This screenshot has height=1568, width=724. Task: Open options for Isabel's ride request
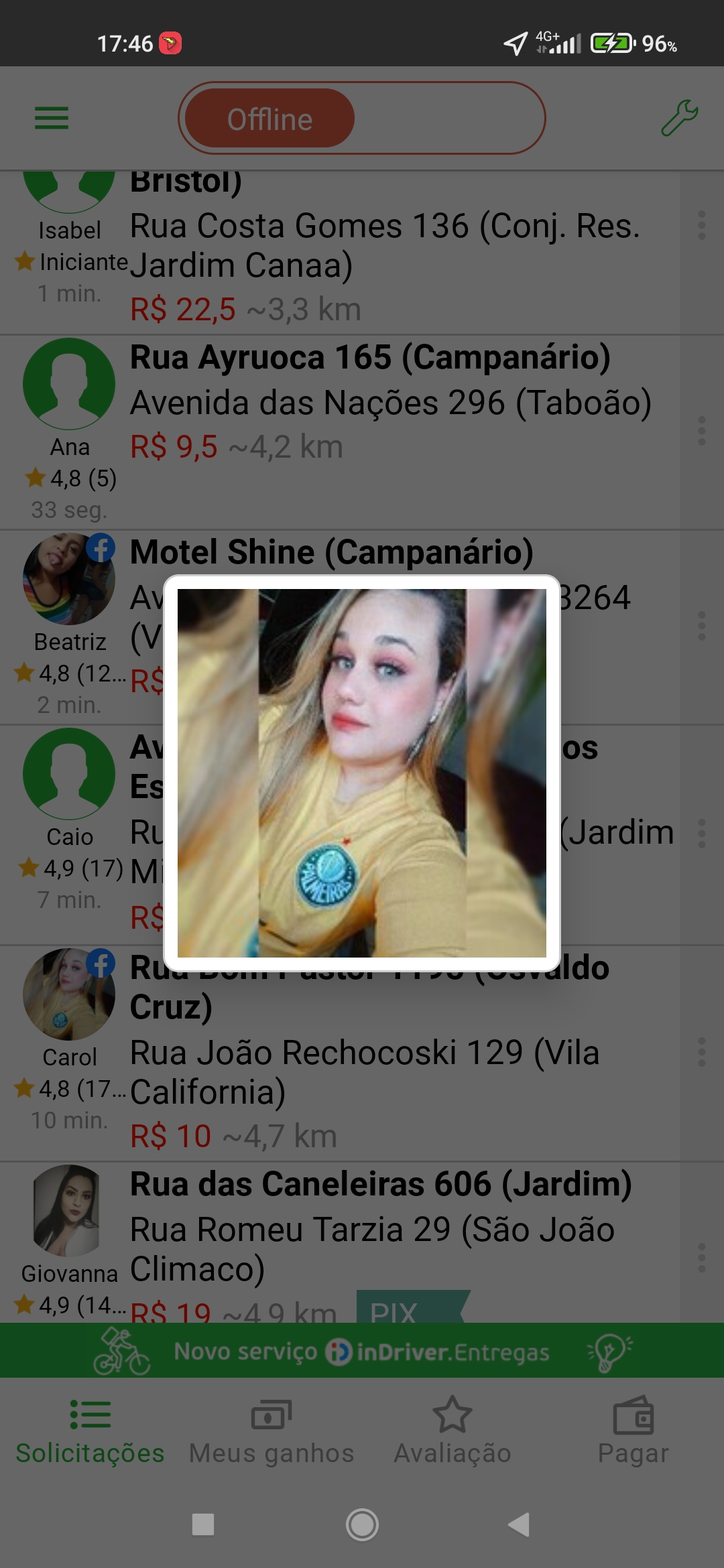[701, 225]
